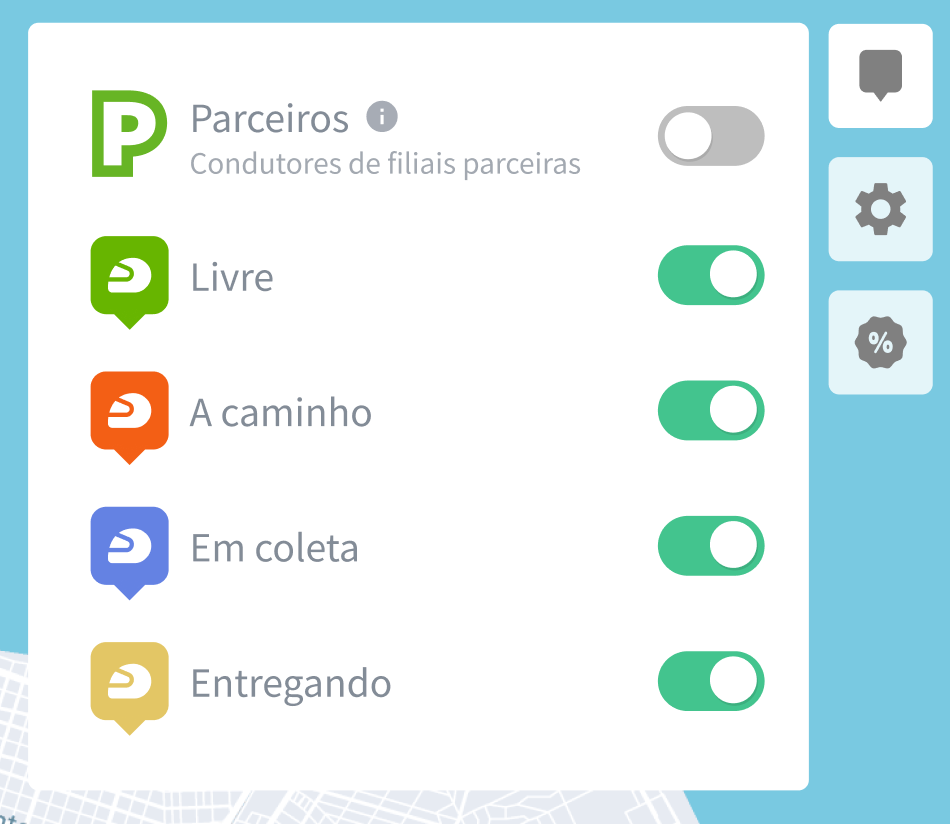Tap the map marker filter button
950x824 pixels.
point(880,76)
